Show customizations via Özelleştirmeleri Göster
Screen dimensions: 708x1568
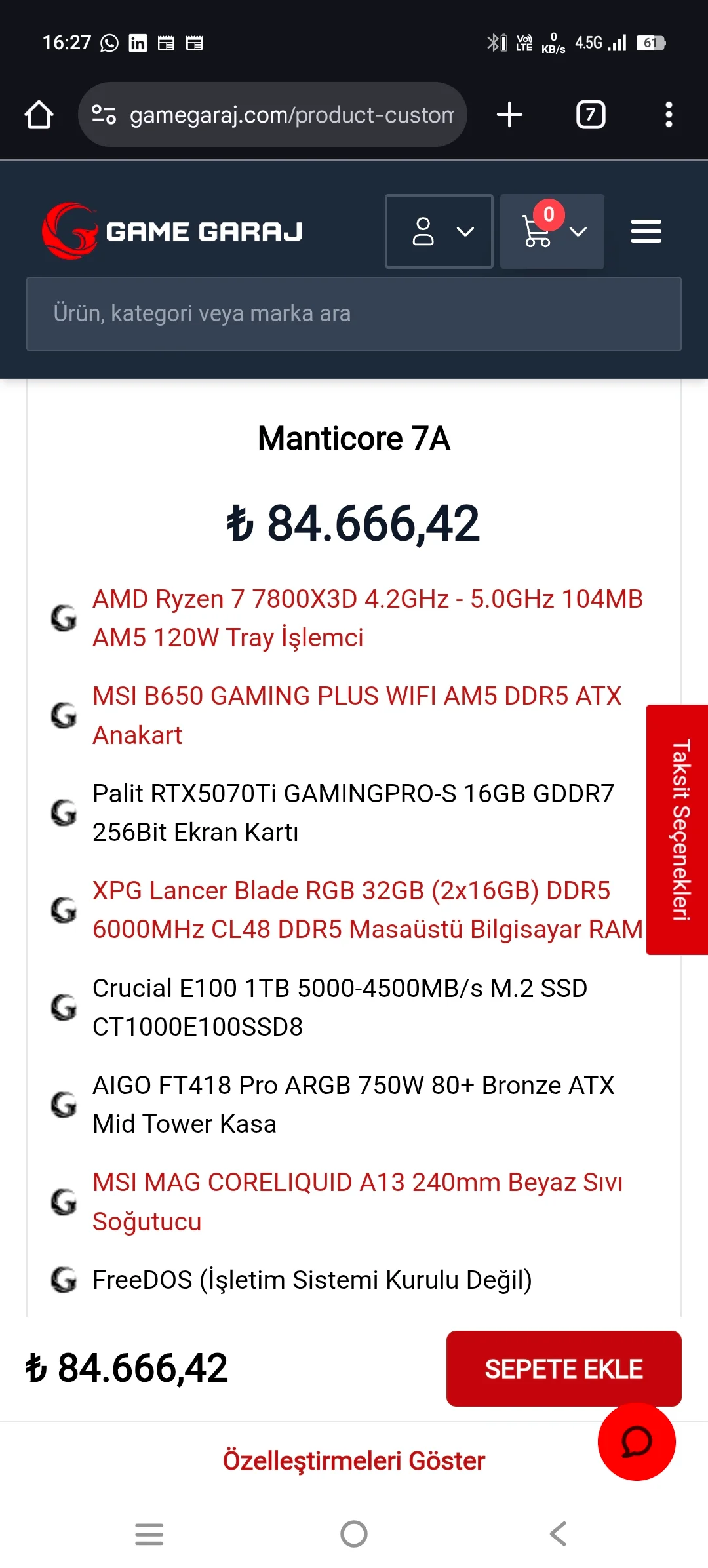pyautogui.click(x=354, y=1460)
